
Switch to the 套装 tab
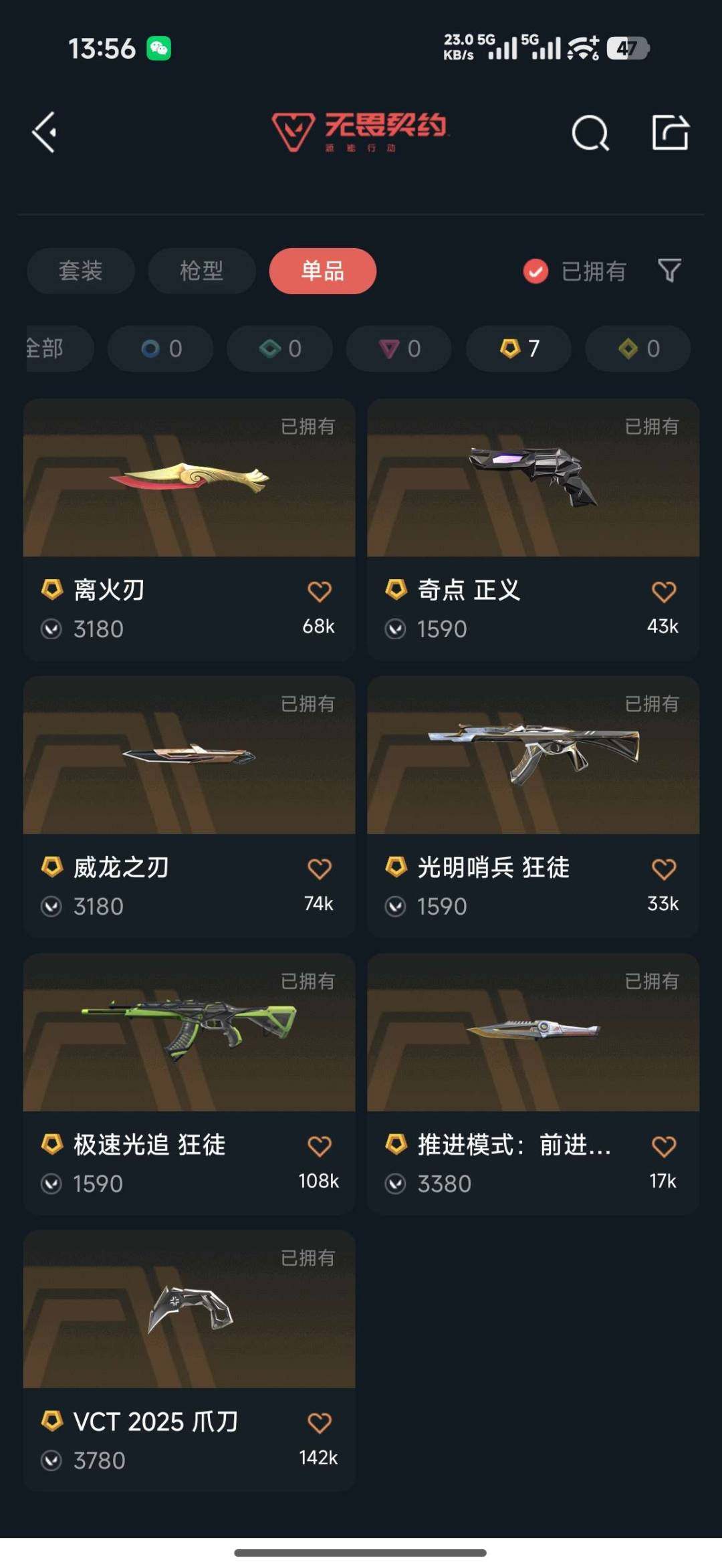tap(80, 271)
